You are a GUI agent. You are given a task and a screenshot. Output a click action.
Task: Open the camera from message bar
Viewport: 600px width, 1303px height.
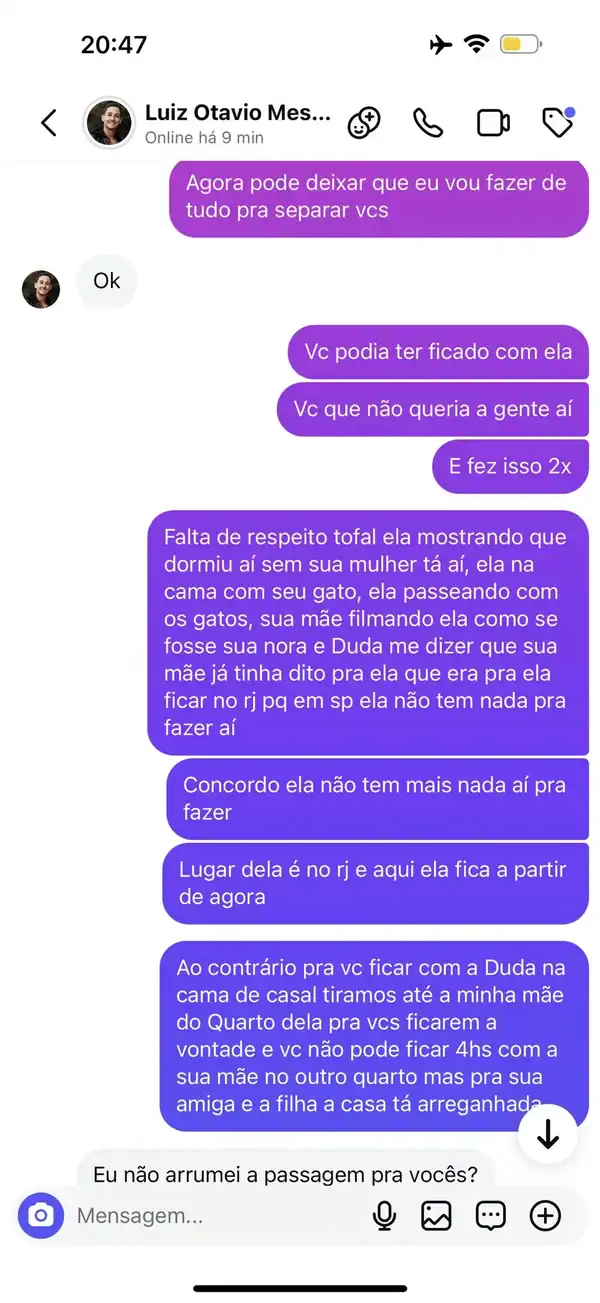point(41,1215)
